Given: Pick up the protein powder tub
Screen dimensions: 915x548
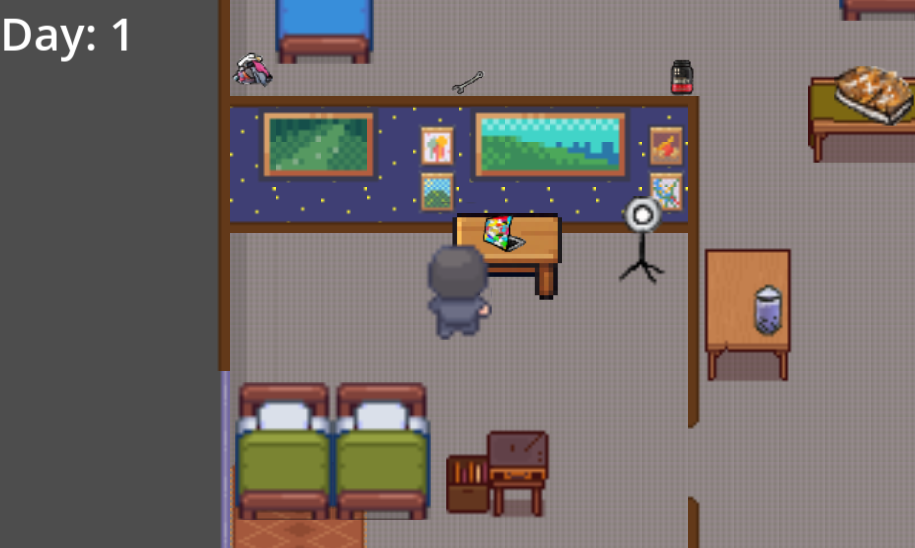Looking at the screenshot, I should point(681,77).
